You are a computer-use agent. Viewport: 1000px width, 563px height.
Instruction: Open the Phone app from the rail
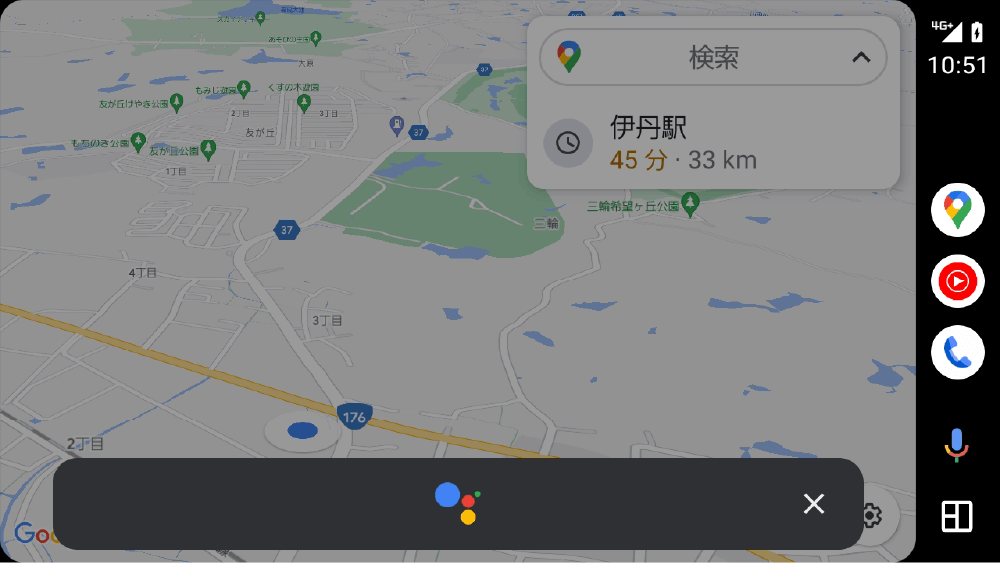(x=957, y=352)
